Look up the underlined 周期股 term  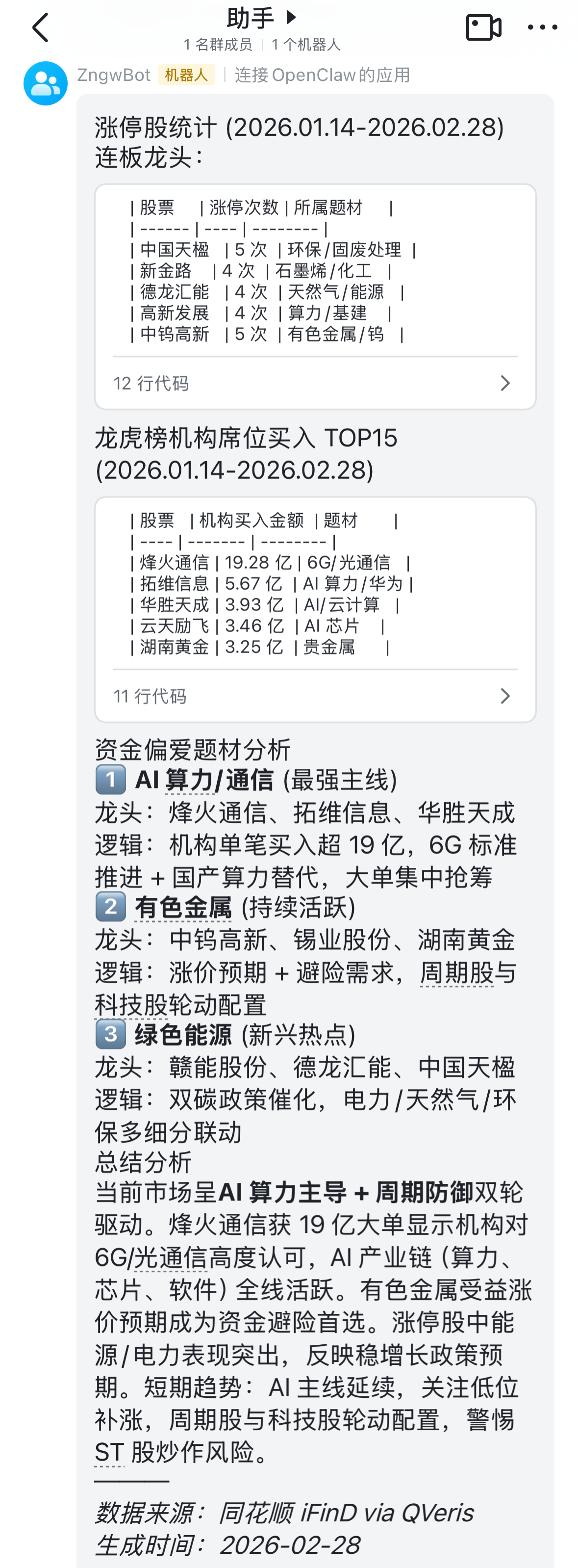tap(456, 972)
